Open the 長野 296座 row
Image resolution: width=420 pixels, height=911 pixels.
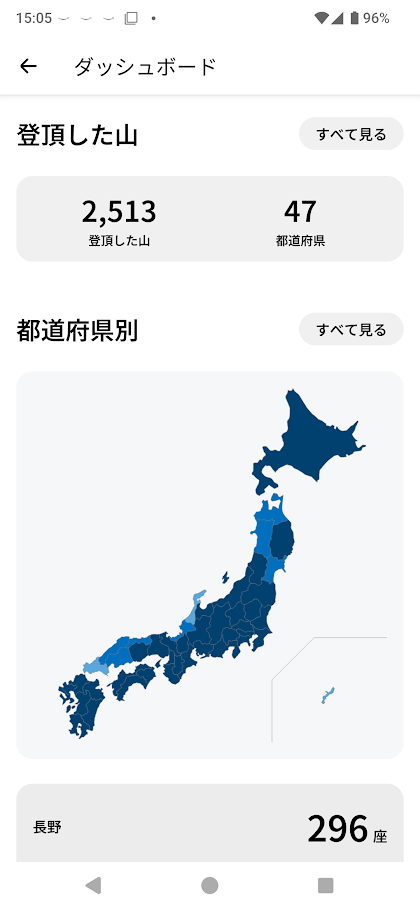tap(210, 823)
